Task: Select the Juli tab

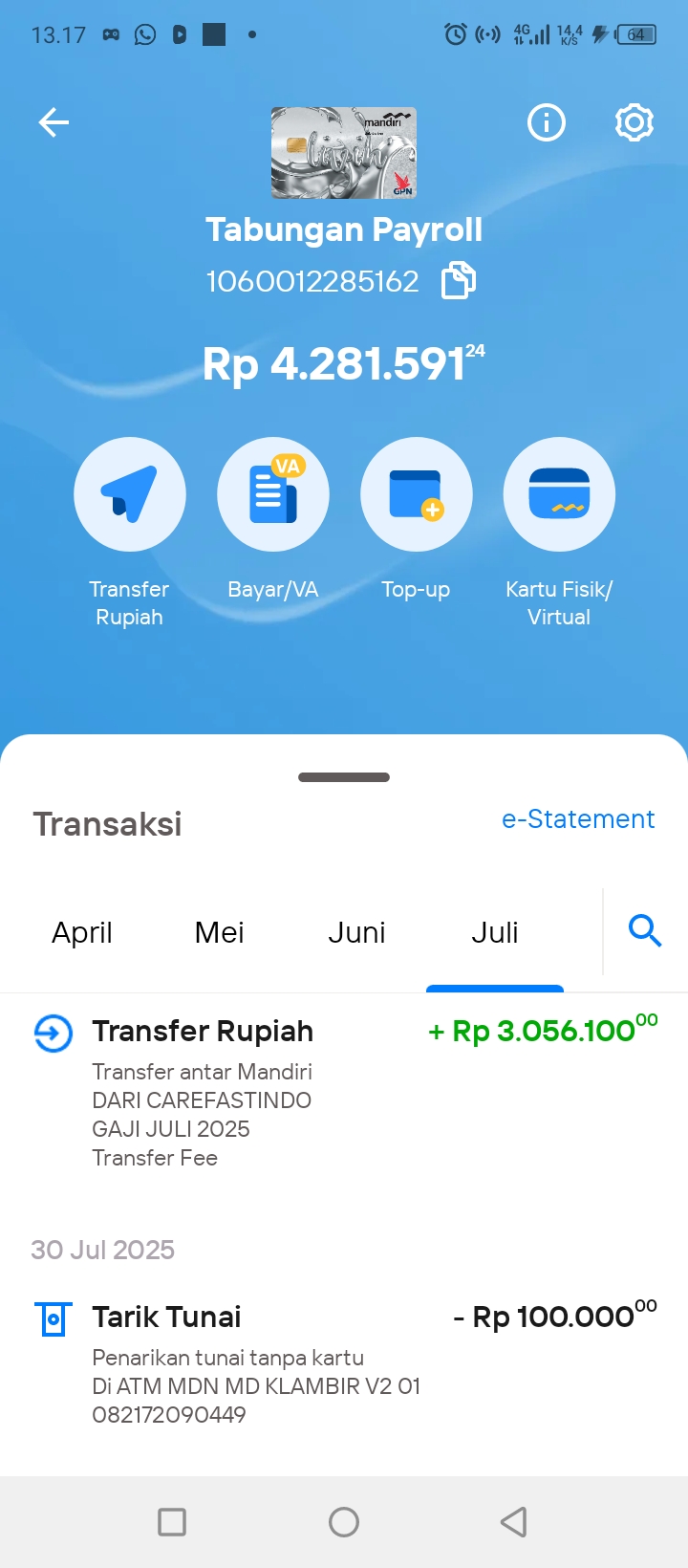Action: pyautogui.click(x=495, y=932)
